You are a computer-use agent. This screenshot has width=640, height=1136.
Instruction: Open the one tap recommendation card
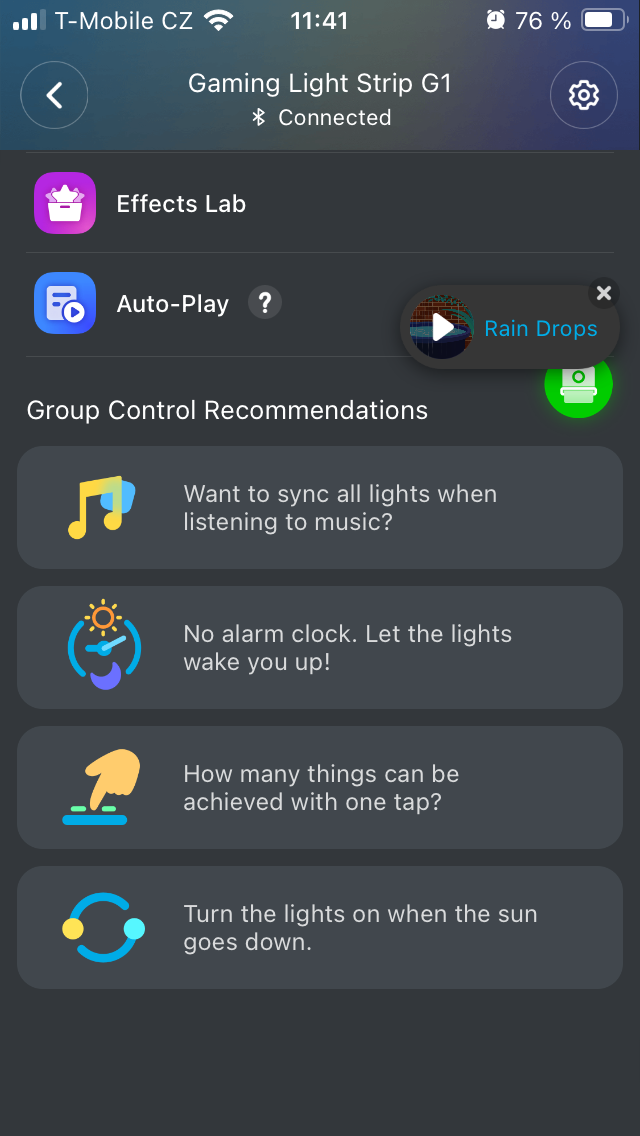320,788
